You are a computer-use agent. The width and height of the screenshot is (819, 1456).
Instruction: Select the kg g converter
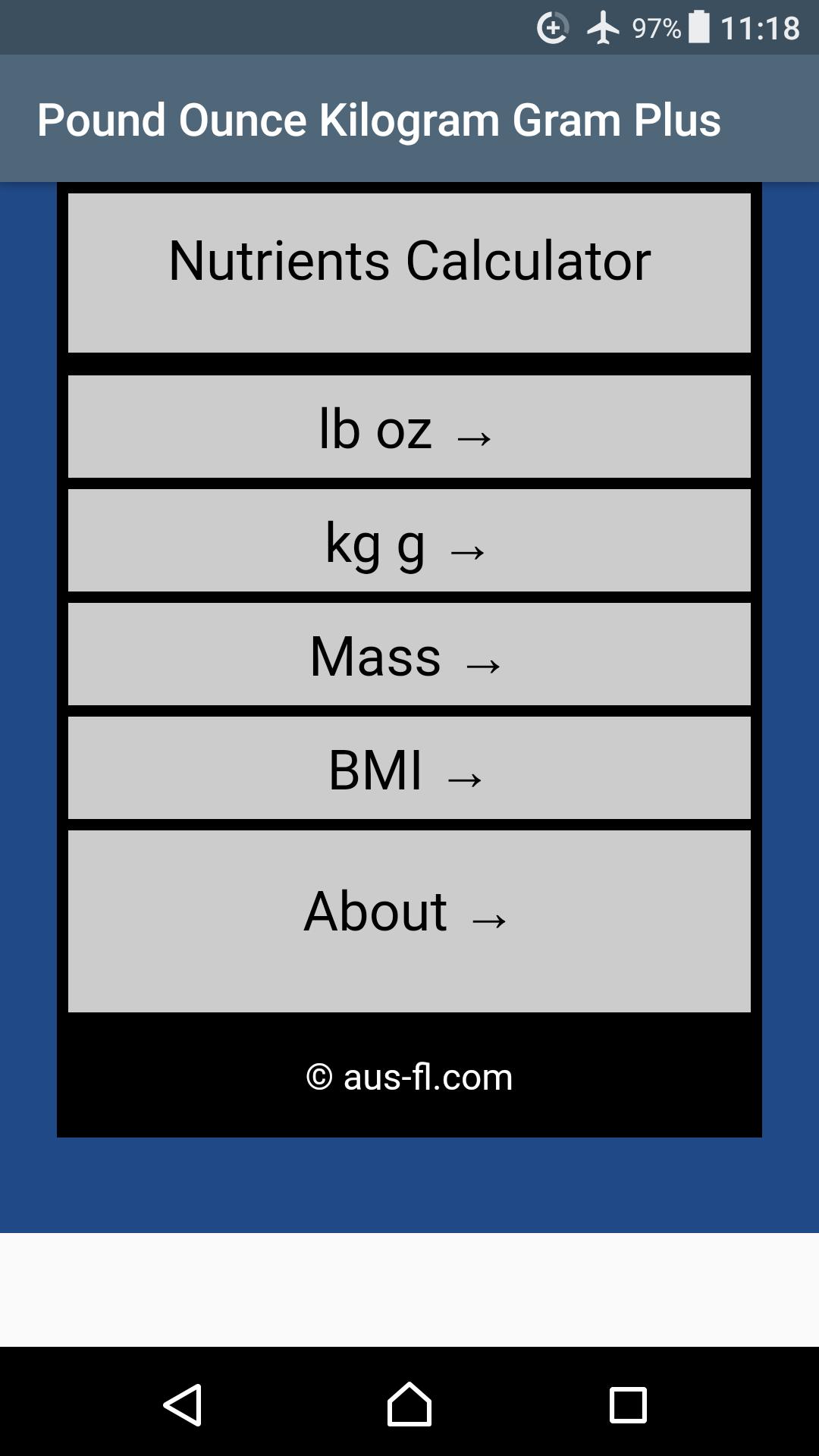409,541
